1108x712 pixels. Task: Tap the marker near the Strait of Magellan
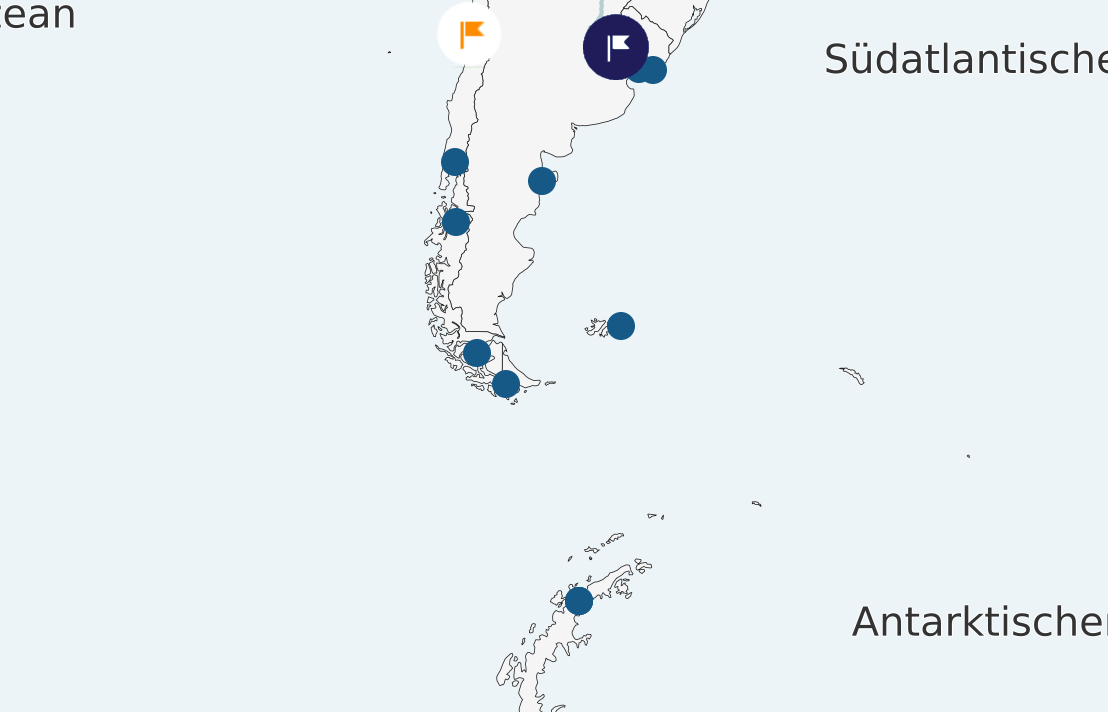tap(477, 353)
